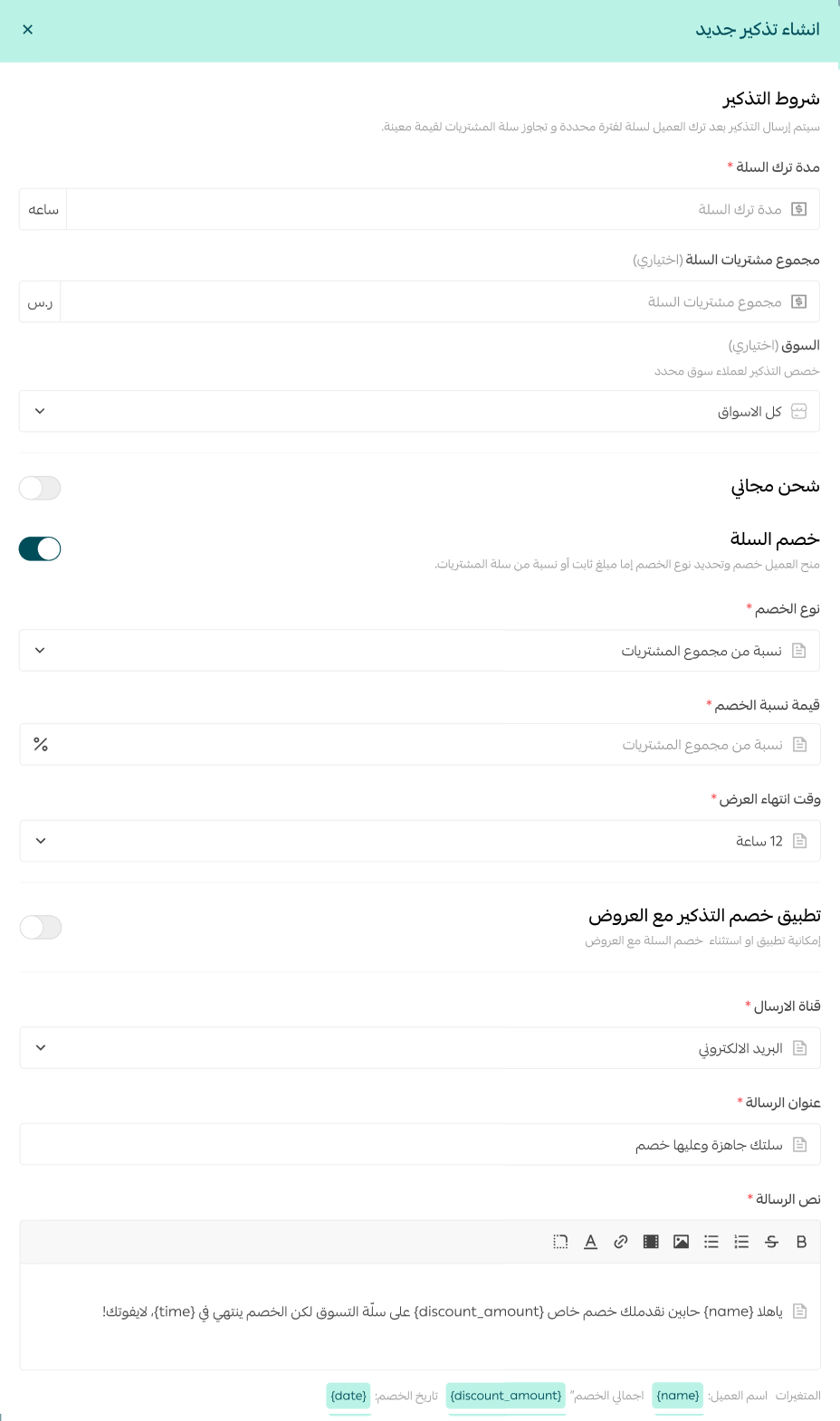
Task: Click the store icon beside كل الاسواق
Action: point(798,411)
